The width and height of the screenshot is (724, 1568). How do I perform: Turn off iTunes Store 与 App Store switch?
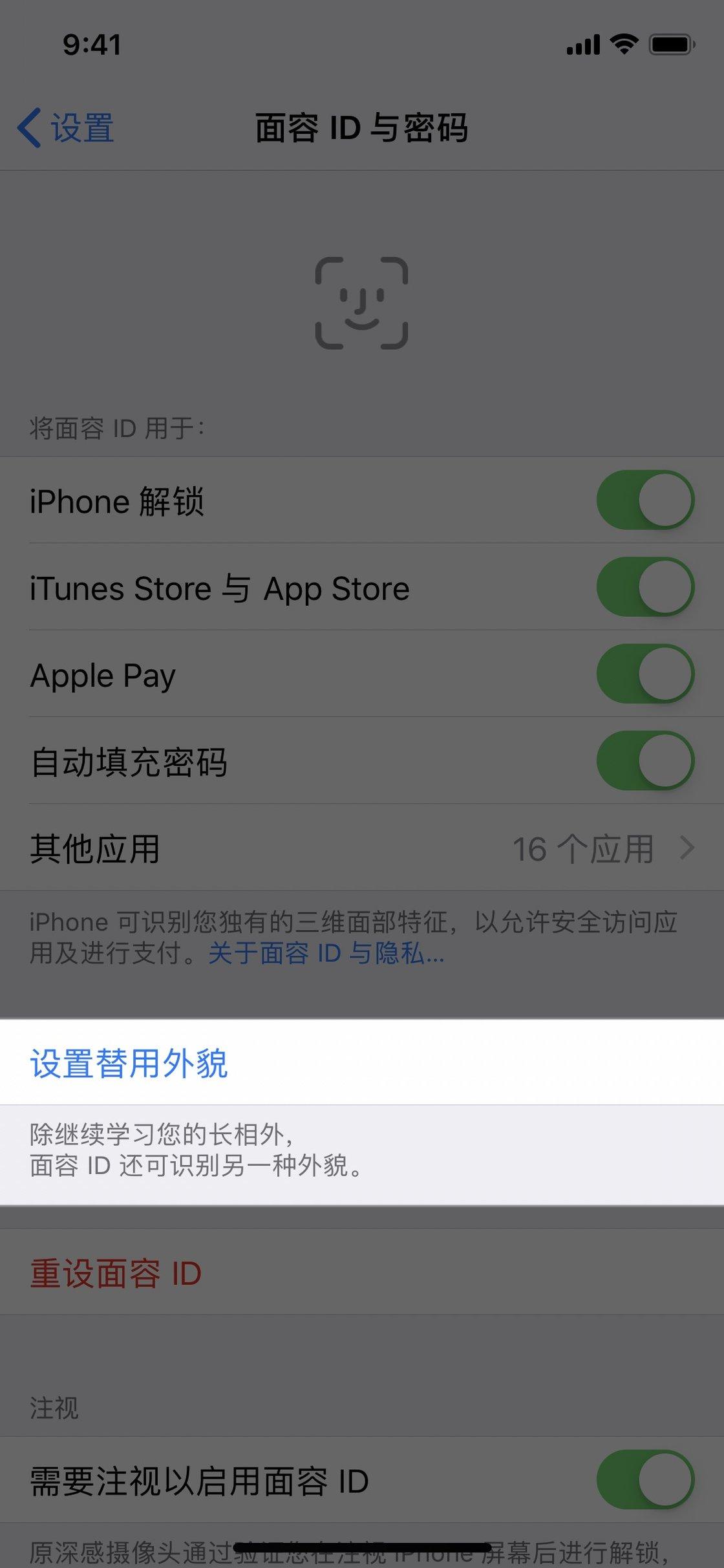[x=644, y=588]
